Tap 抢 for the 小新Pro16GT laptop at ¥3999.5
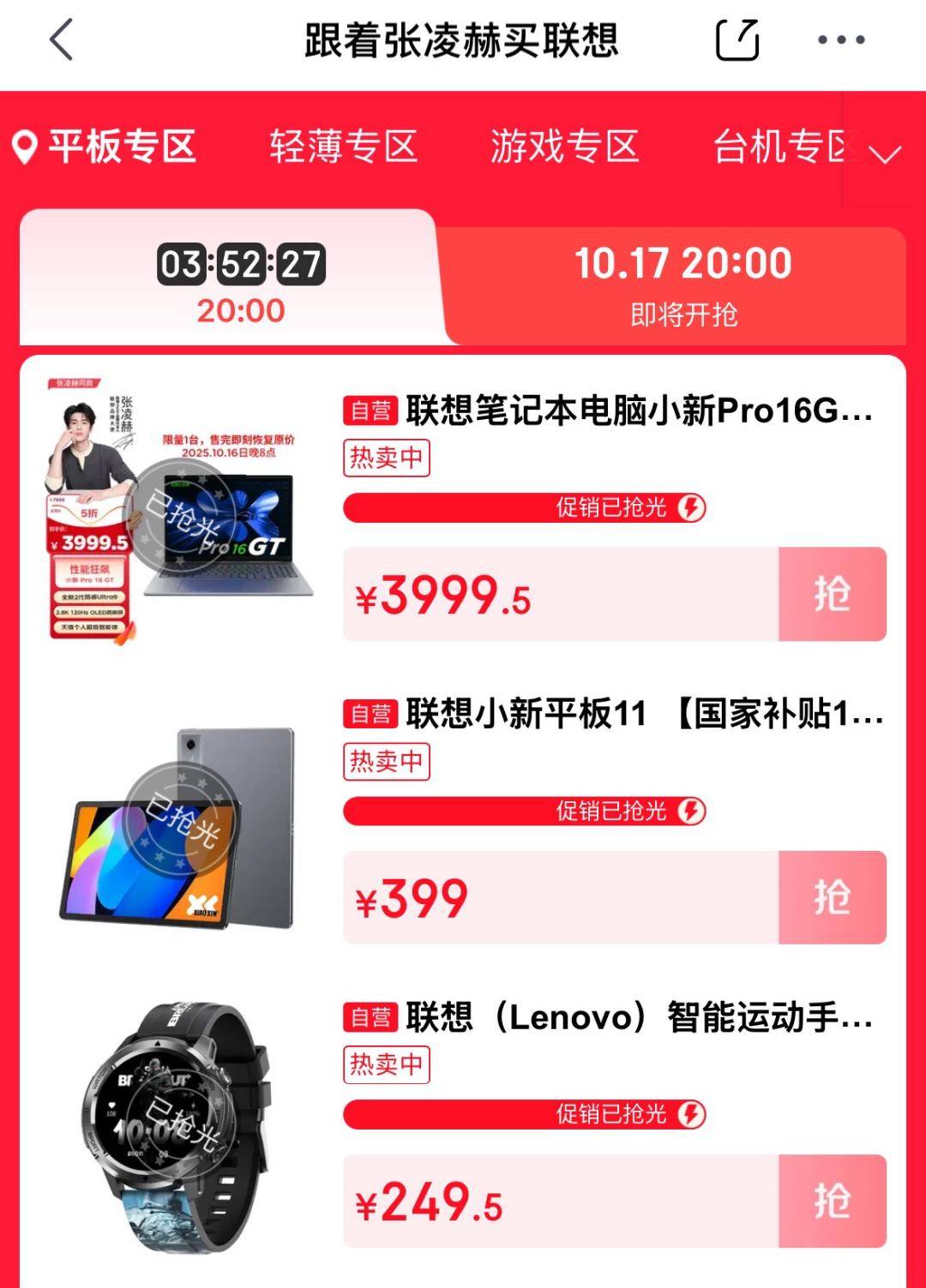 (832, 594)
